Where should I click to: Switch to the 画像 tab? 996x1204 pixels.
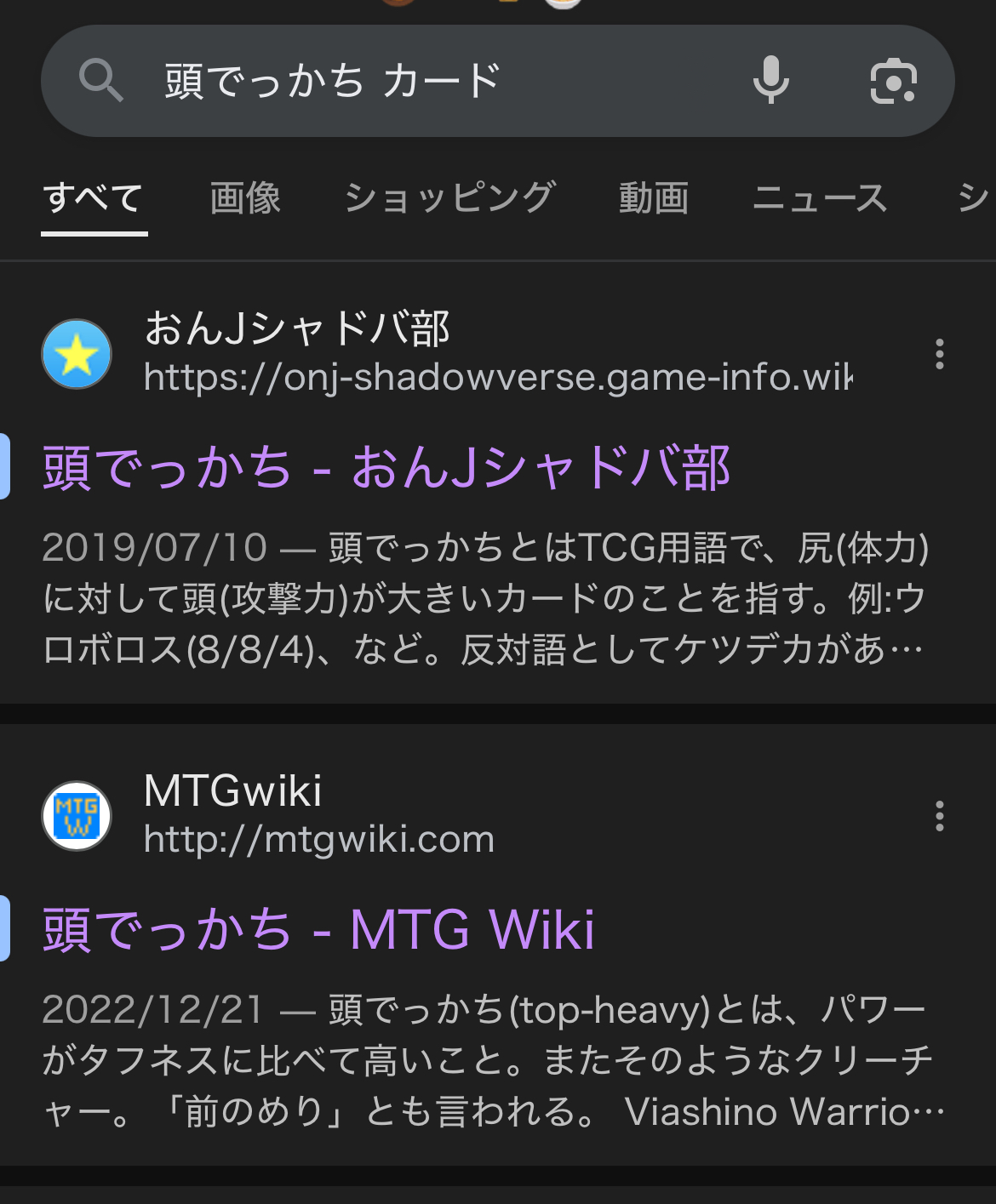pos(245,198)
